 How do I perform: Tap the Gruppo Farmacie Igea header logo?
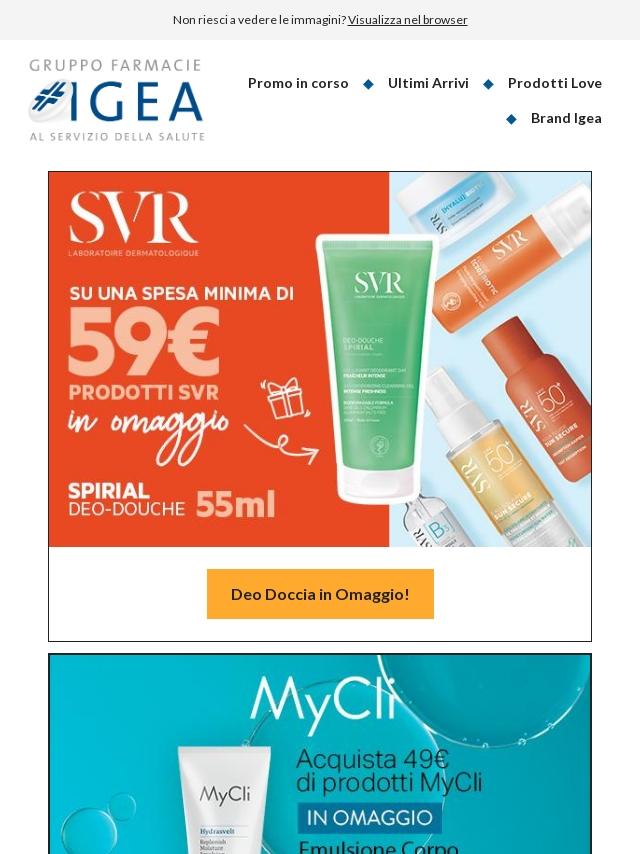pos(117,100)
